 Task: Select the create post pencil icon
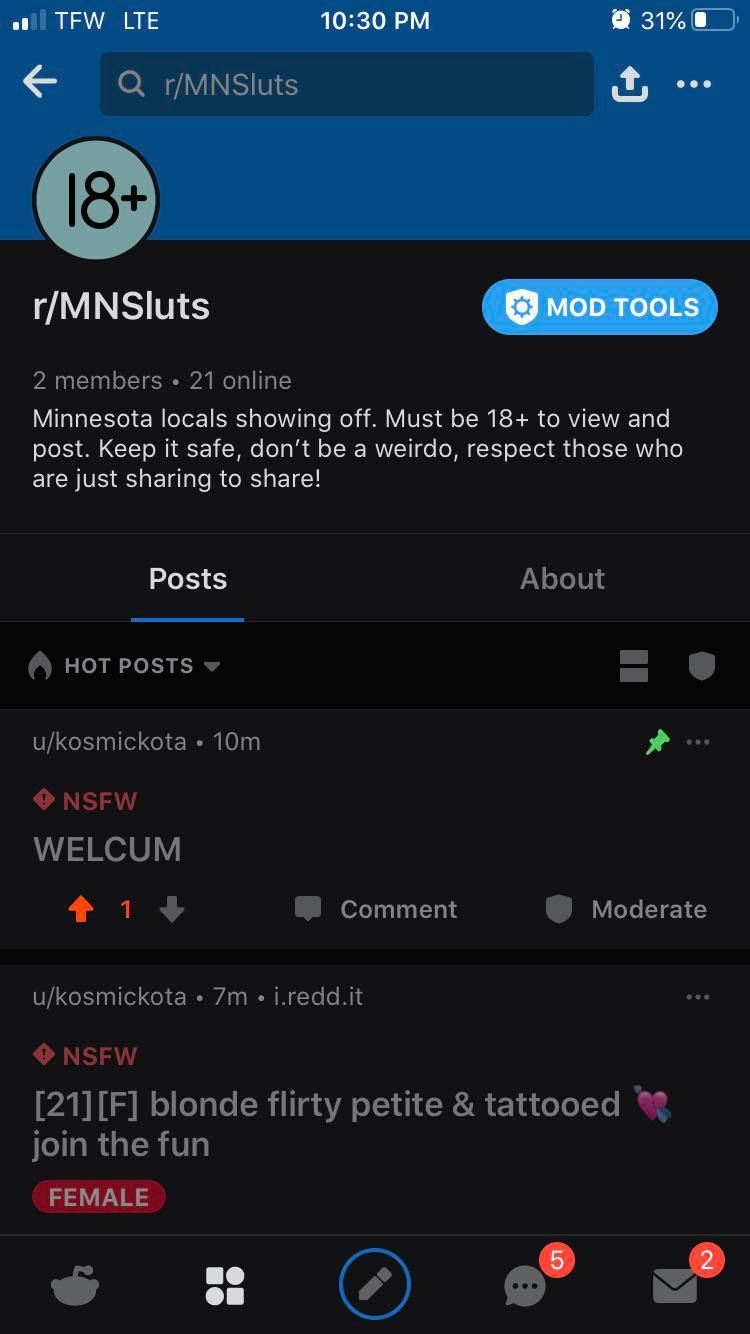pyautogui.click(x=375, y=1283)
